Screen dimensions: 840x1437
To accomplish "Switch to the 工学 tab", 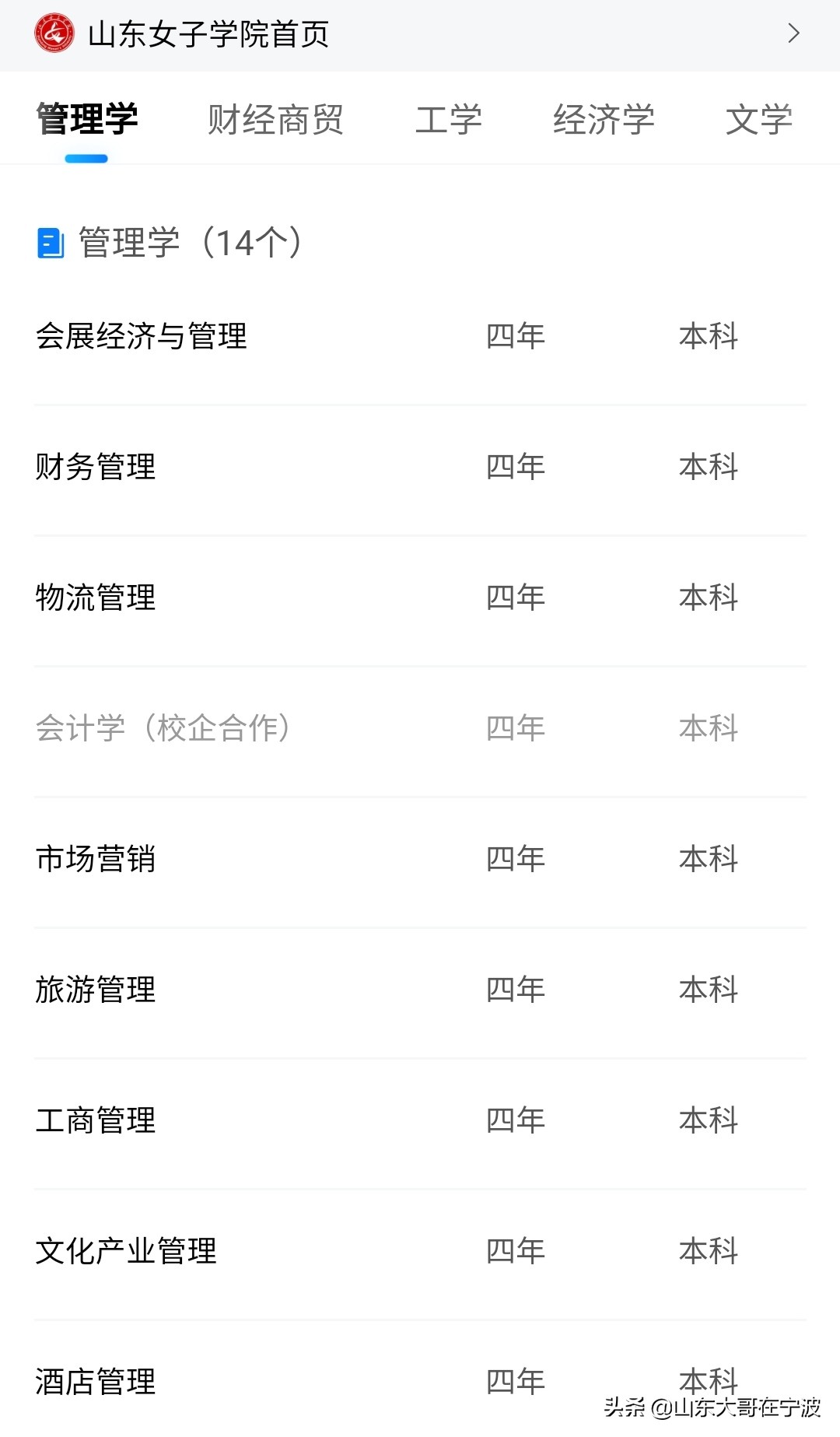I will [449, 120].
